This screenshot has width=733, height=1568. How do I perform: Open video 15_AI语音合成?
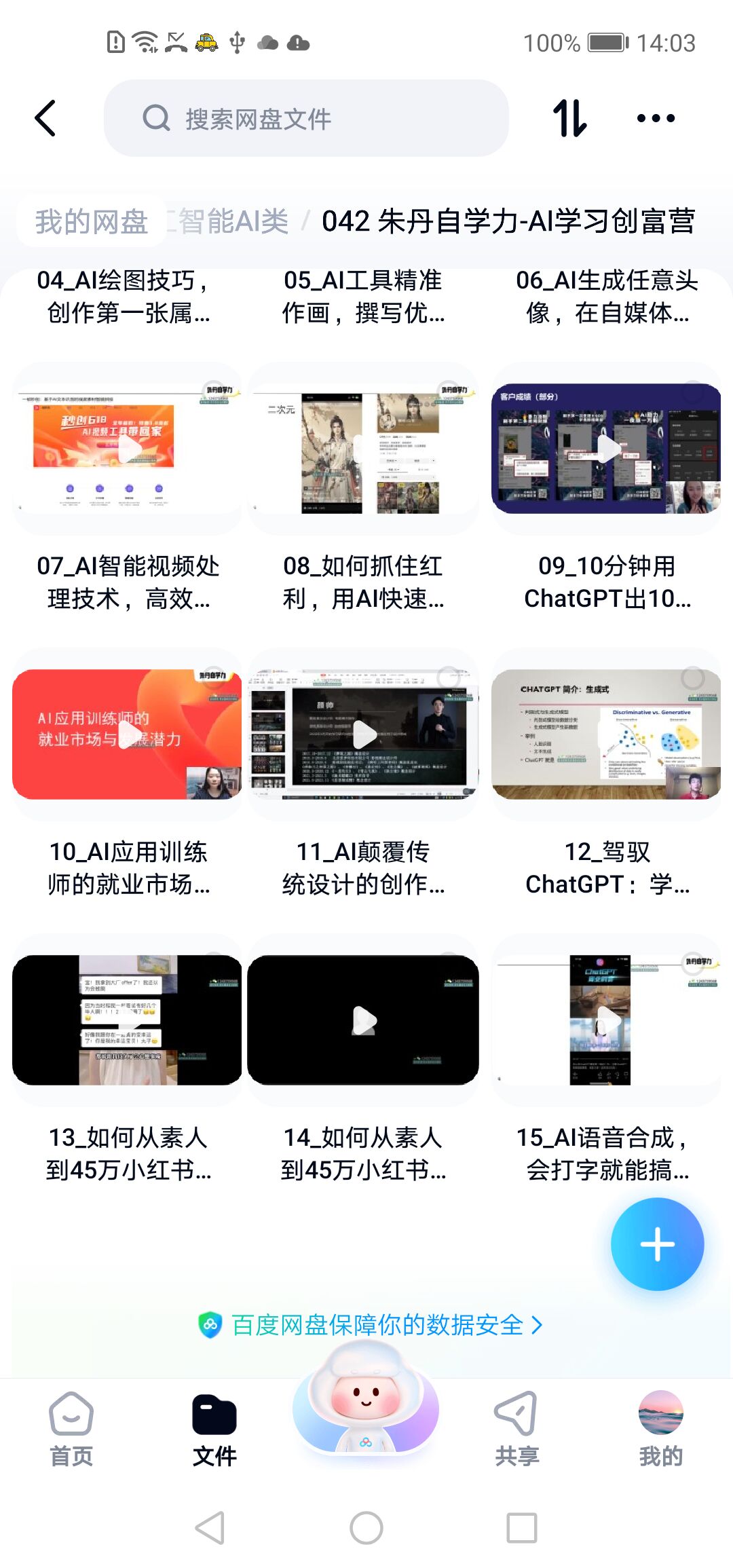[606, 1020]
